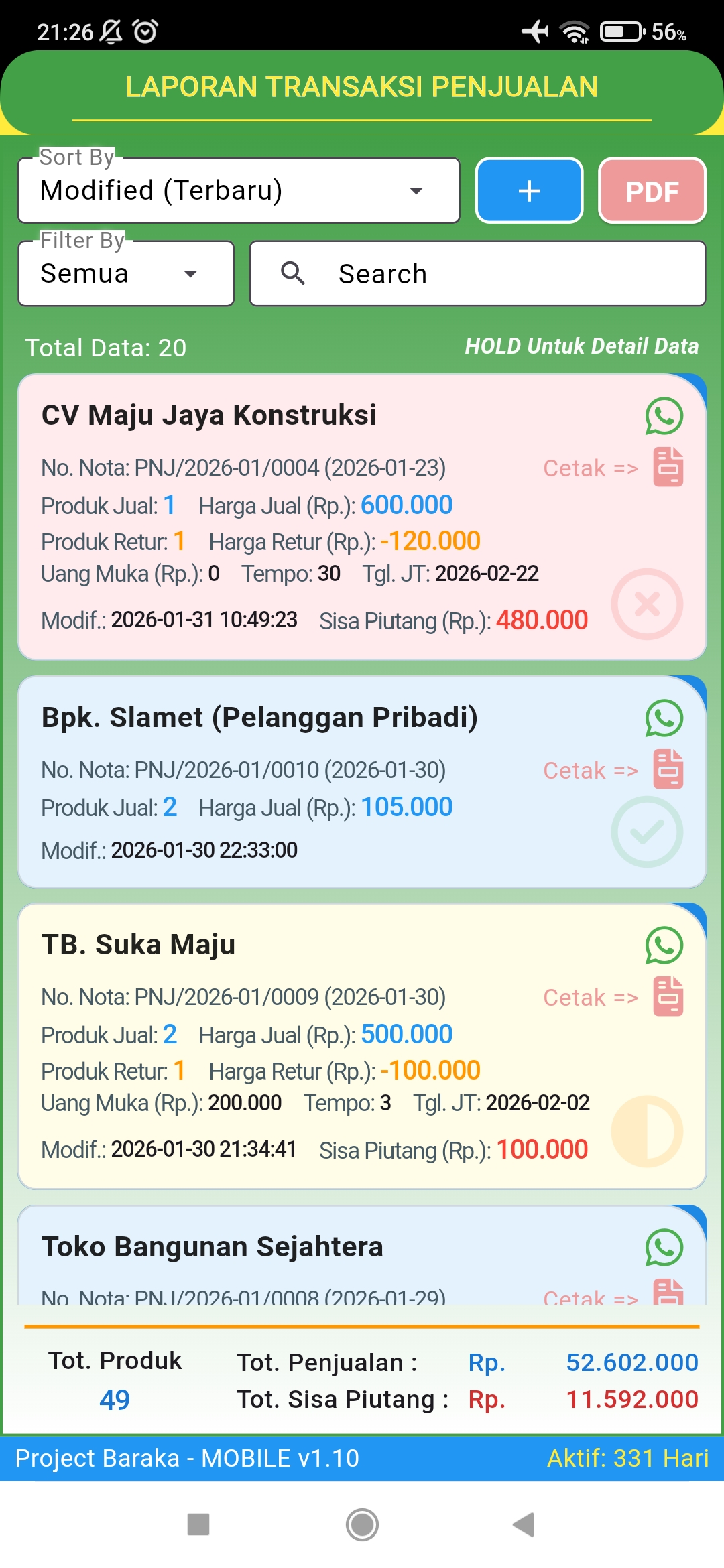
Task: Tap the cancelled status icon on CV Maju Jaya
Action: (x=646, y=603)
